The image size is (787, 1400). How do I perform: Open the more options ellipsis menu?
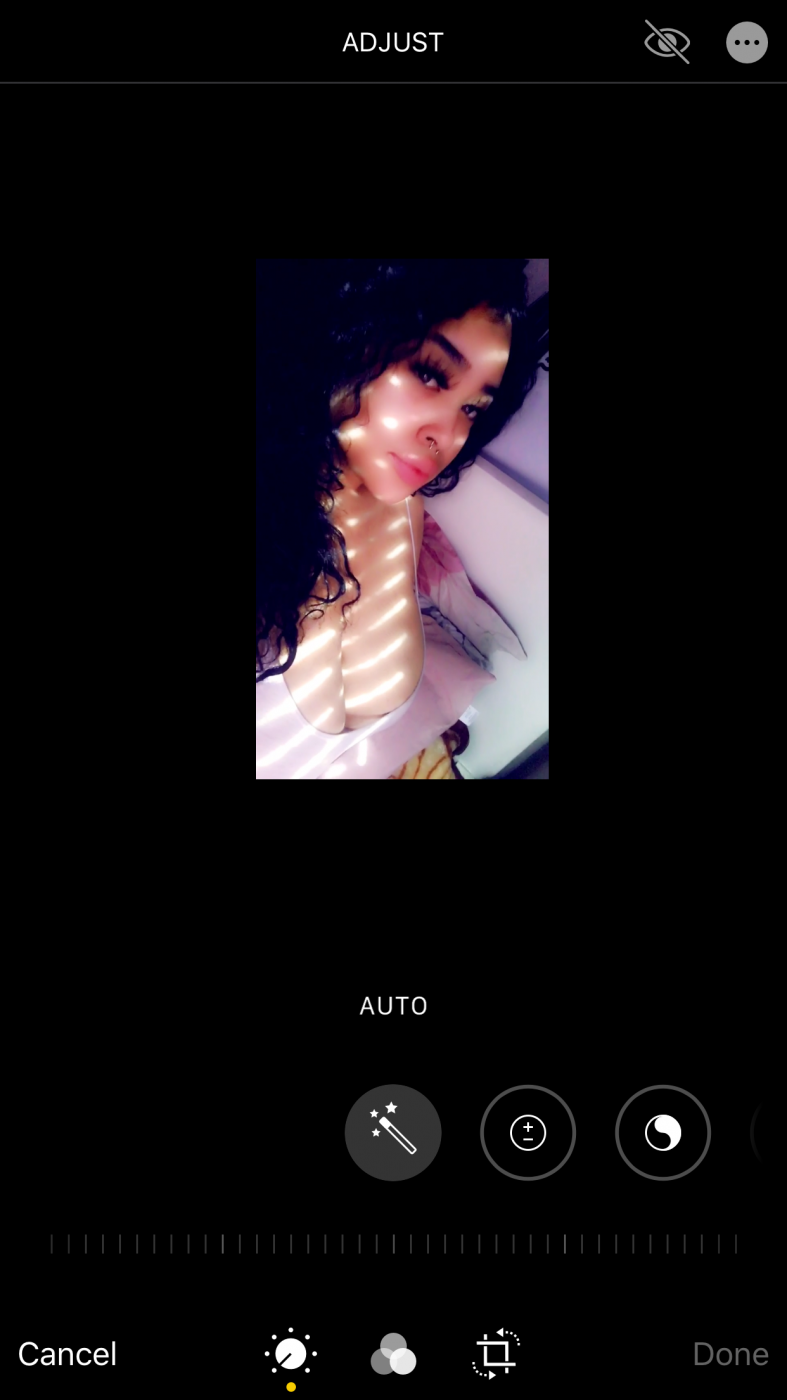click(746, 43)
